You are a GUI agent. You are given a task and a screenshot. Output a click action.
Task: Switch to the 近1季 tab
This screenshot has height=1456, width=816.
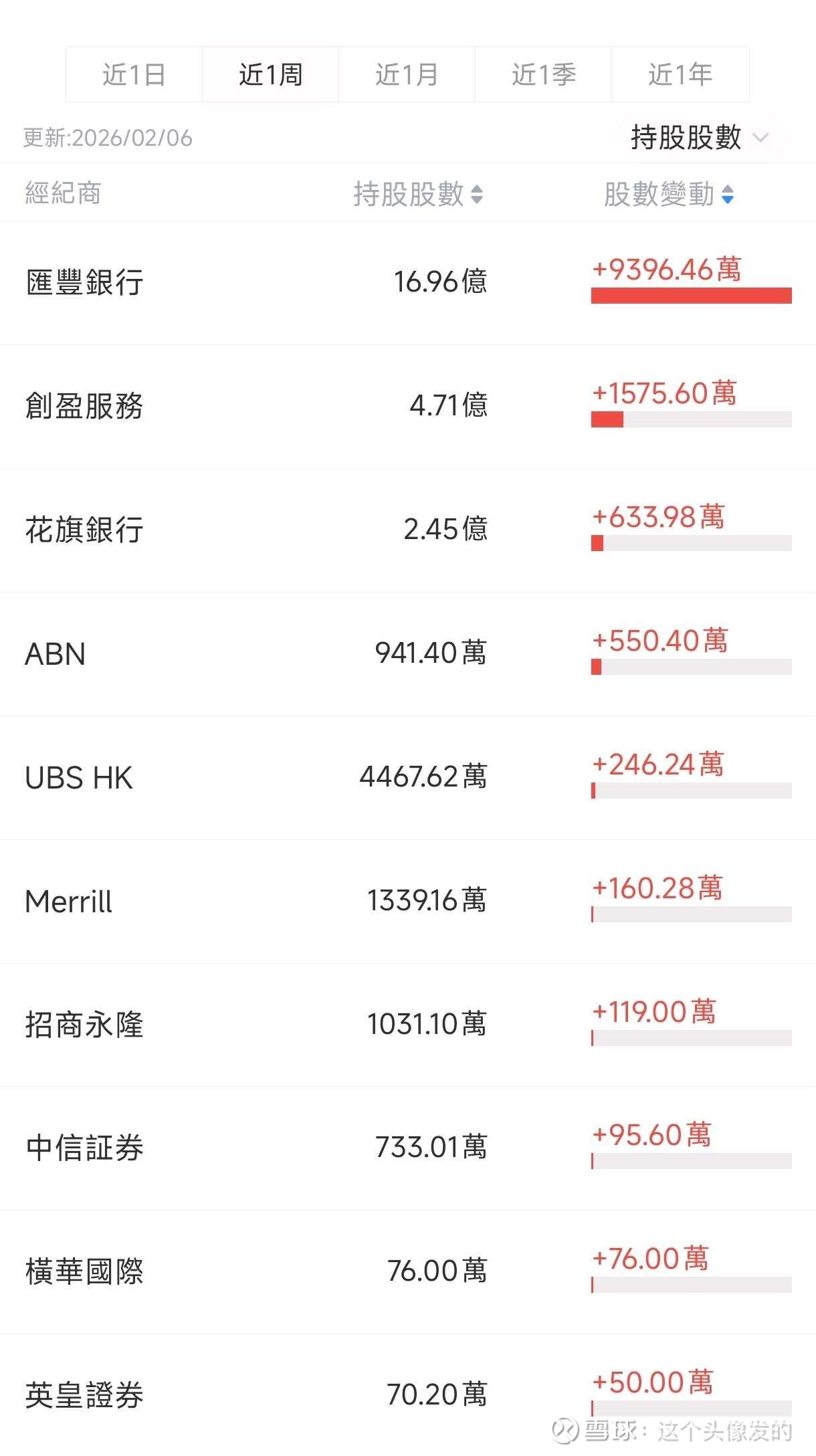(543, 74)
